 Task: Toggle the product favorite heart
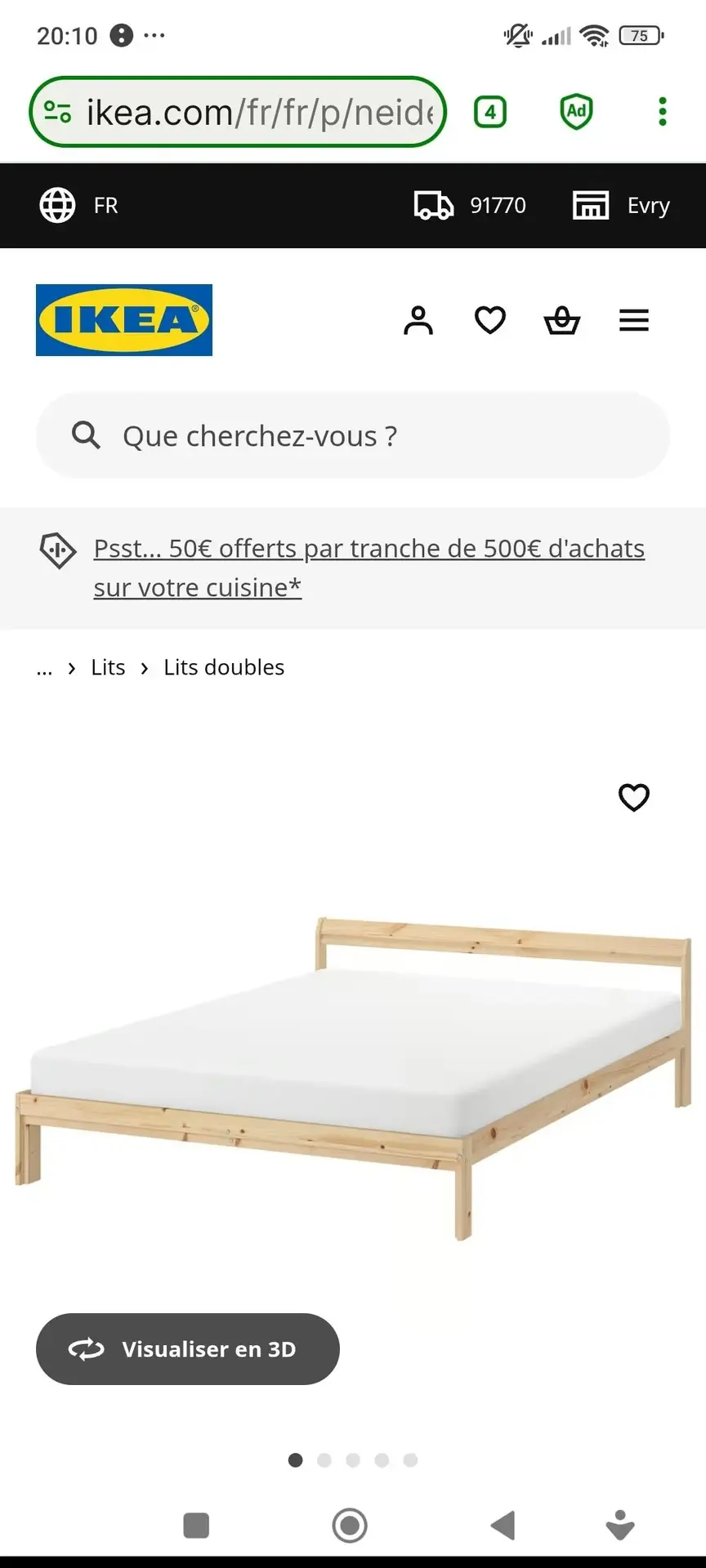pyautogui.click(x=634, y=798)
